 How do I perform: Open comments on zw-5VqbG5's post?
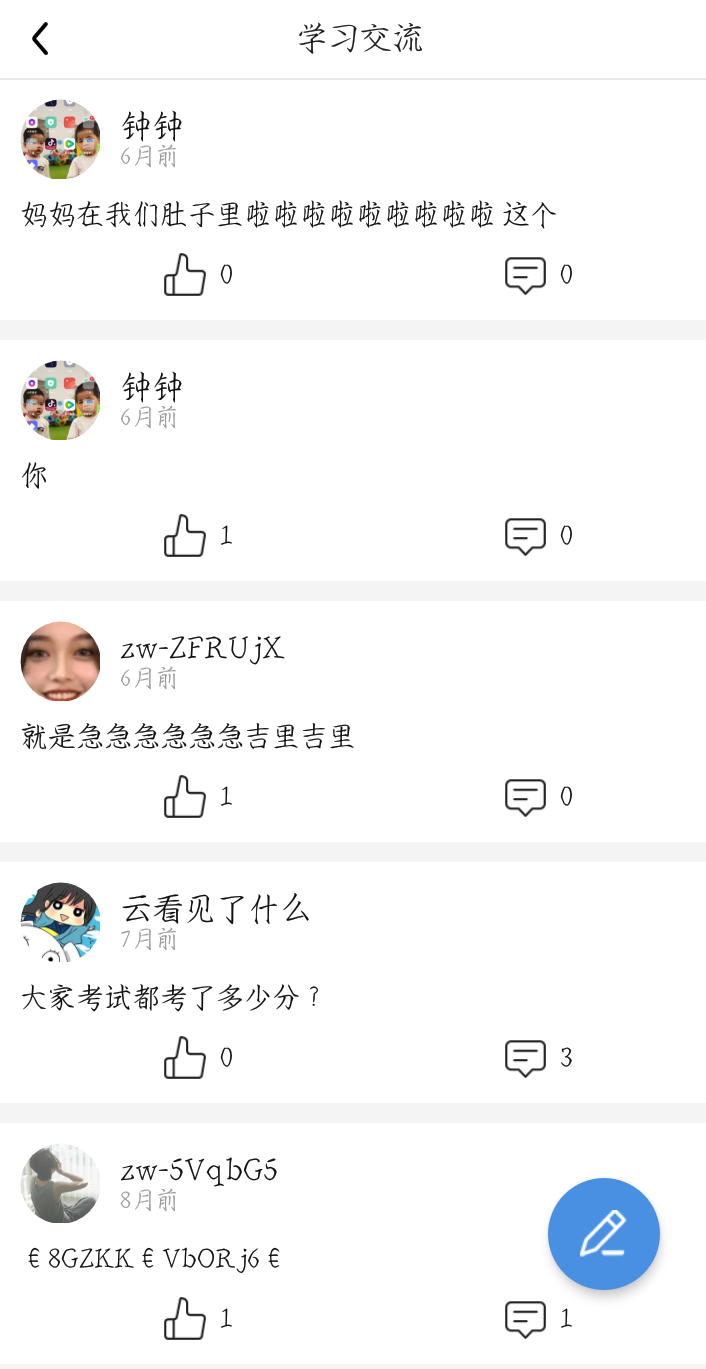coord(525,1319)
